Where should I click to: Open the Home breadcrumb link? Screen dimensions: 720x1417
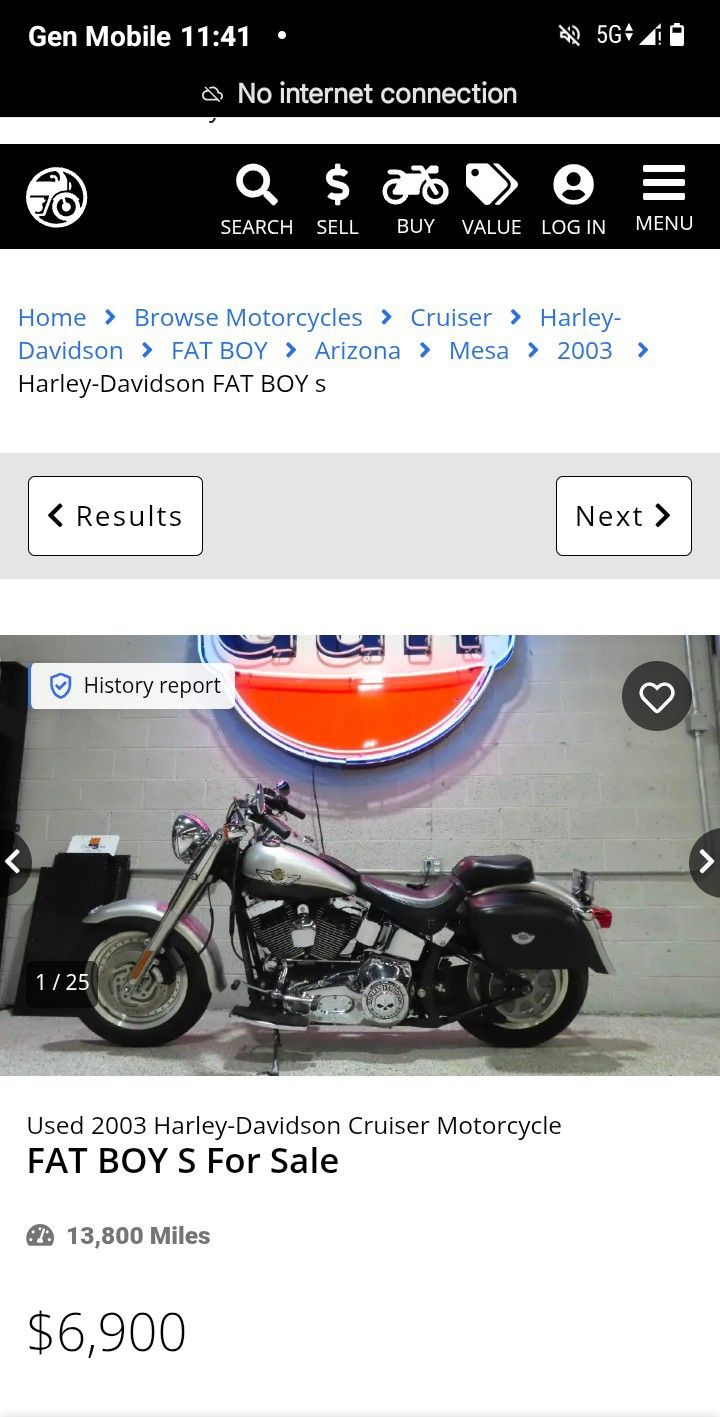click(51, 317)
